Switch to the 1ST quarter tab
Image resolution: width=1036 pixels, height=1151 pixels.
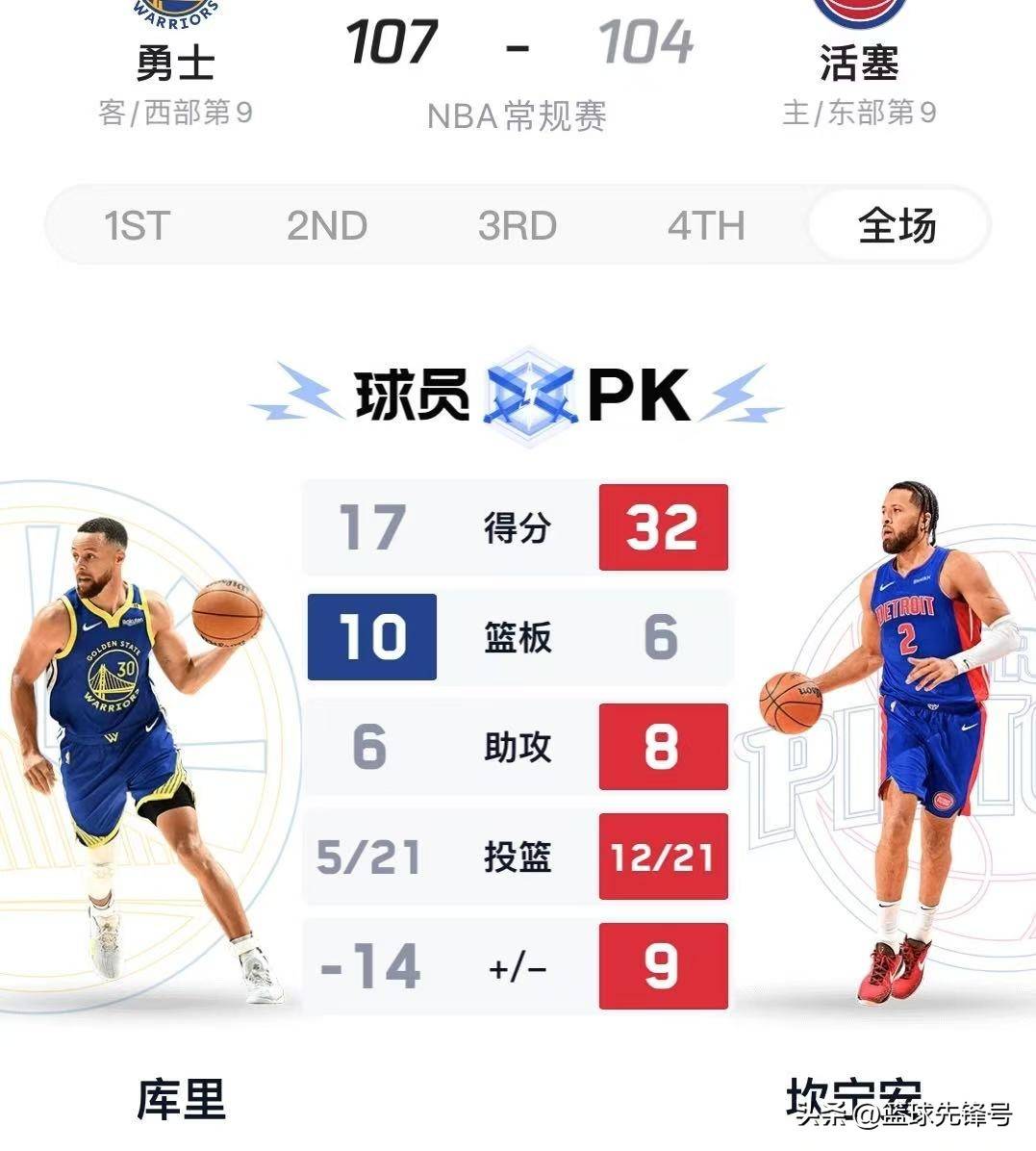[137, 225]
